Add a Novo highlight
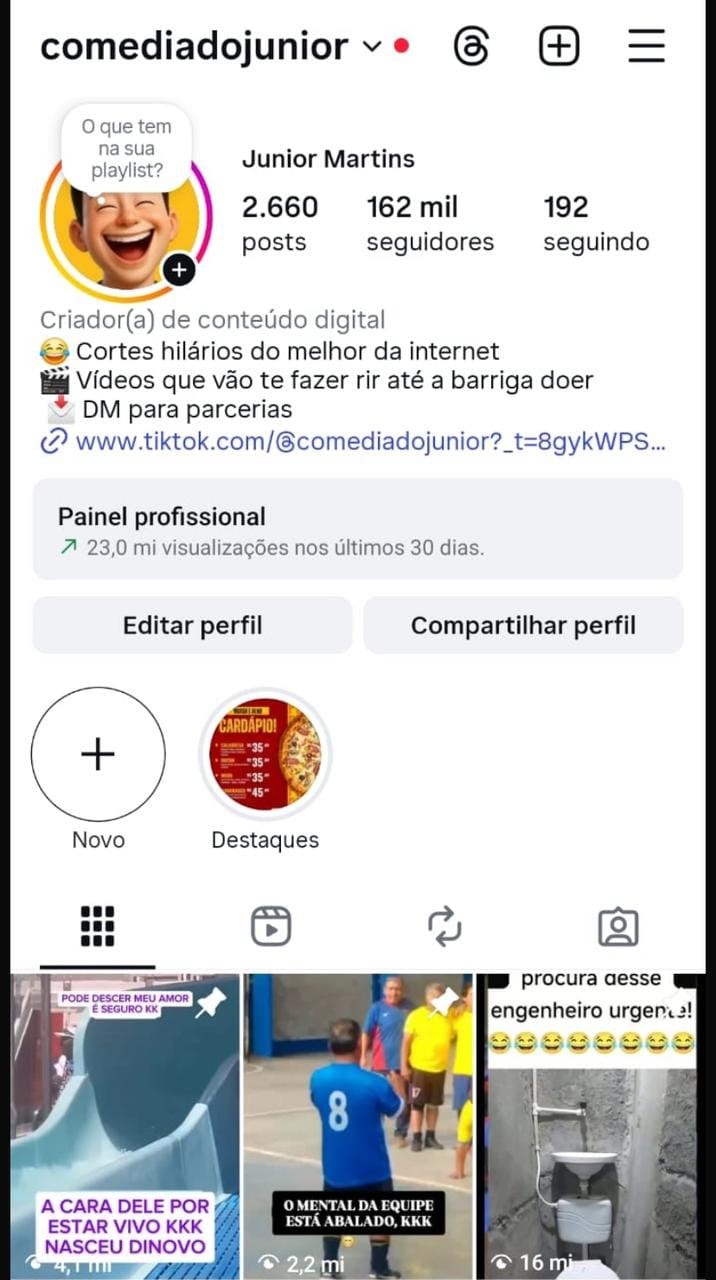The width and height of the screenshot is (716, 1280). pos(98,754)
